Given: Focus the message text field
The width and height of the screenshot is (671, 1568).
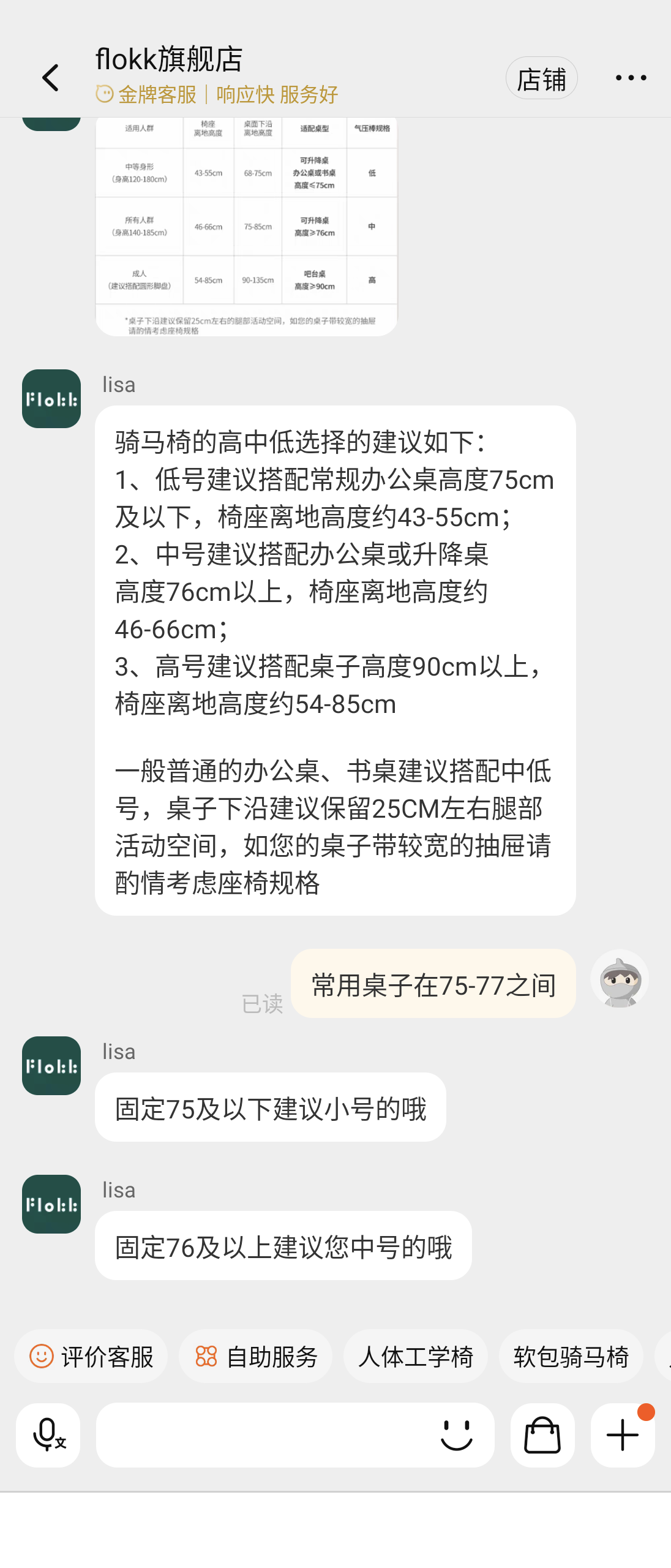Looking at the screenshot, I should coord(263,1435).
